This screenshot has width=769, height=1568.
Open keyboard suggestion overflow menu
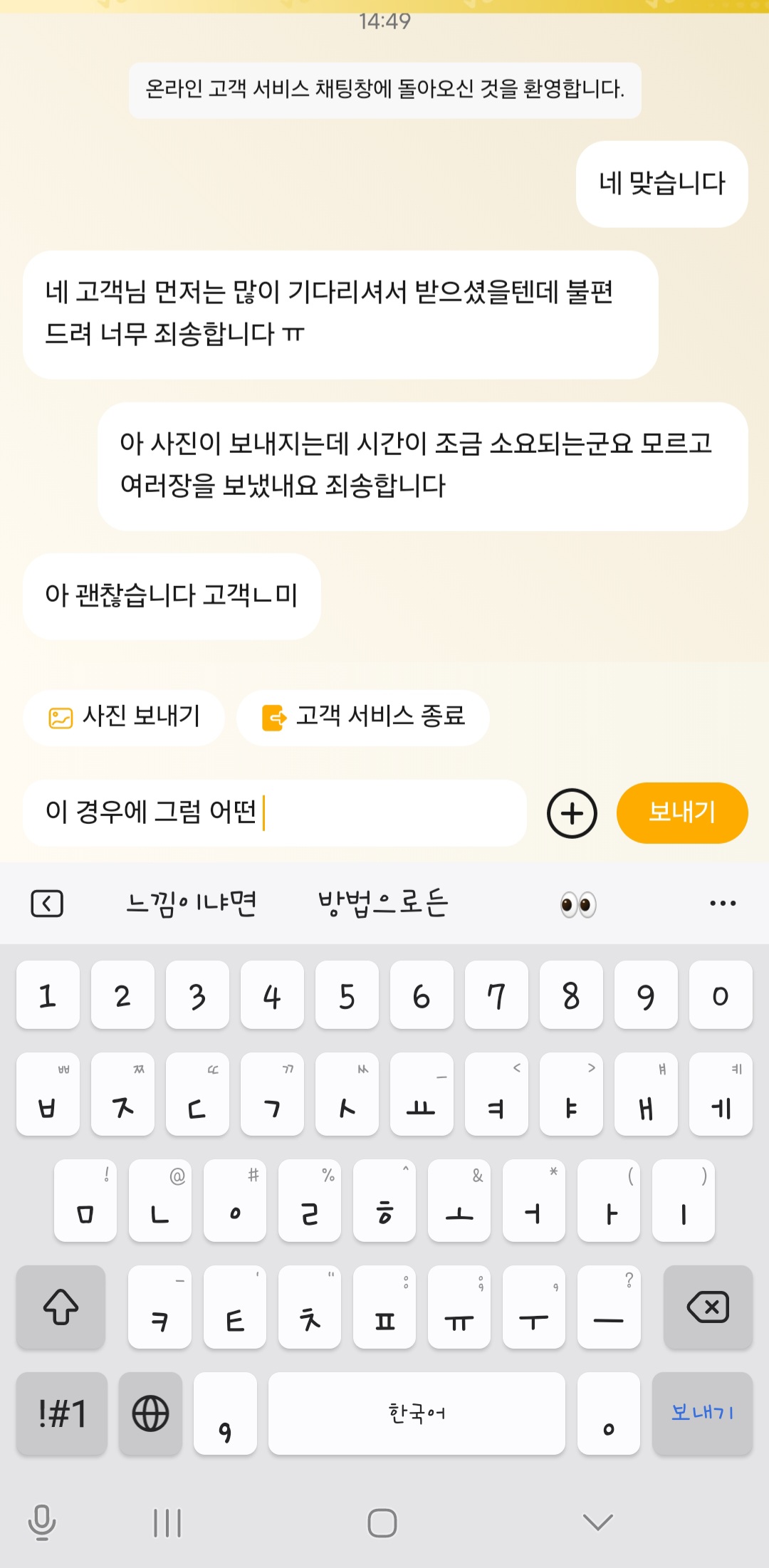723,904
